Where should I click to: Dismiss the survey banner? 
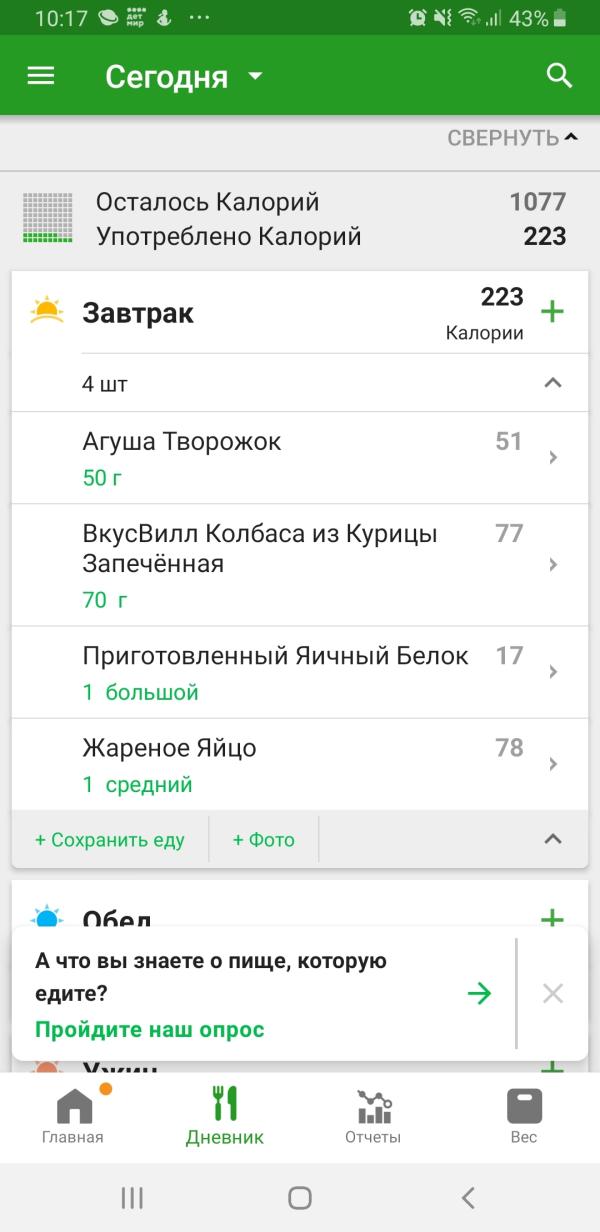pyautogui.click(x=553, y=993)
